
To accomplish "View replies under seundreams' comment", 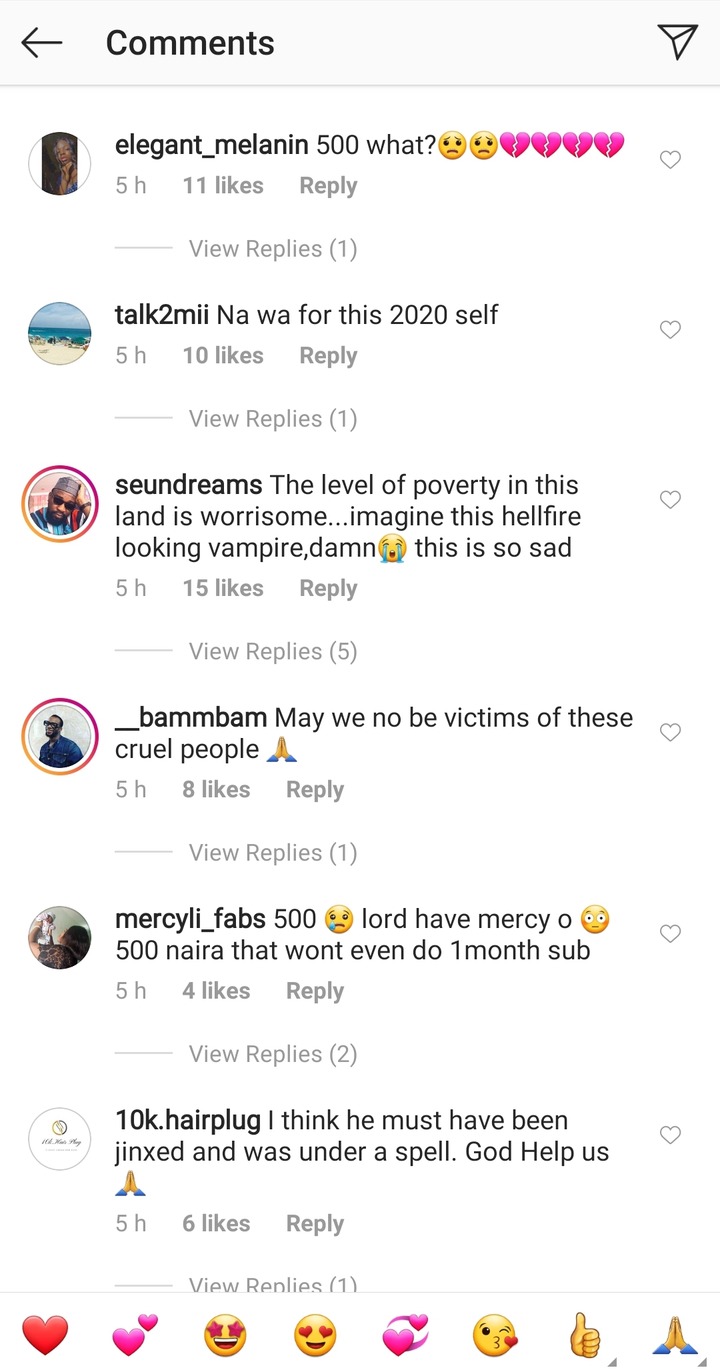I will point(272,652).
